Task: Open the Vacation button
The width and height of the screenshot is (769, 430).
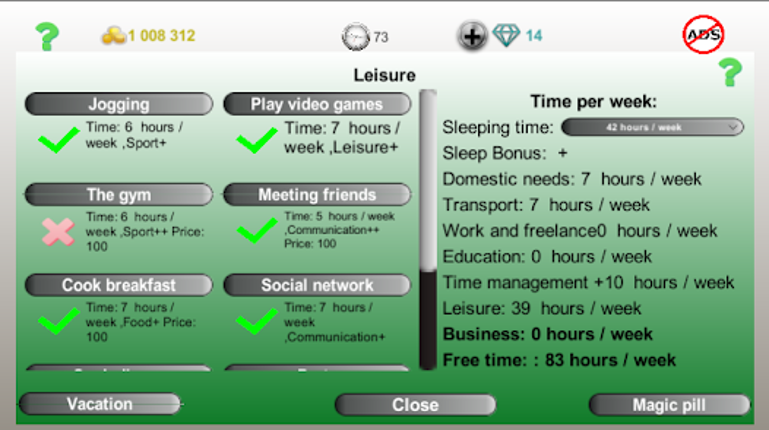Action: click(x=99, y=404)
